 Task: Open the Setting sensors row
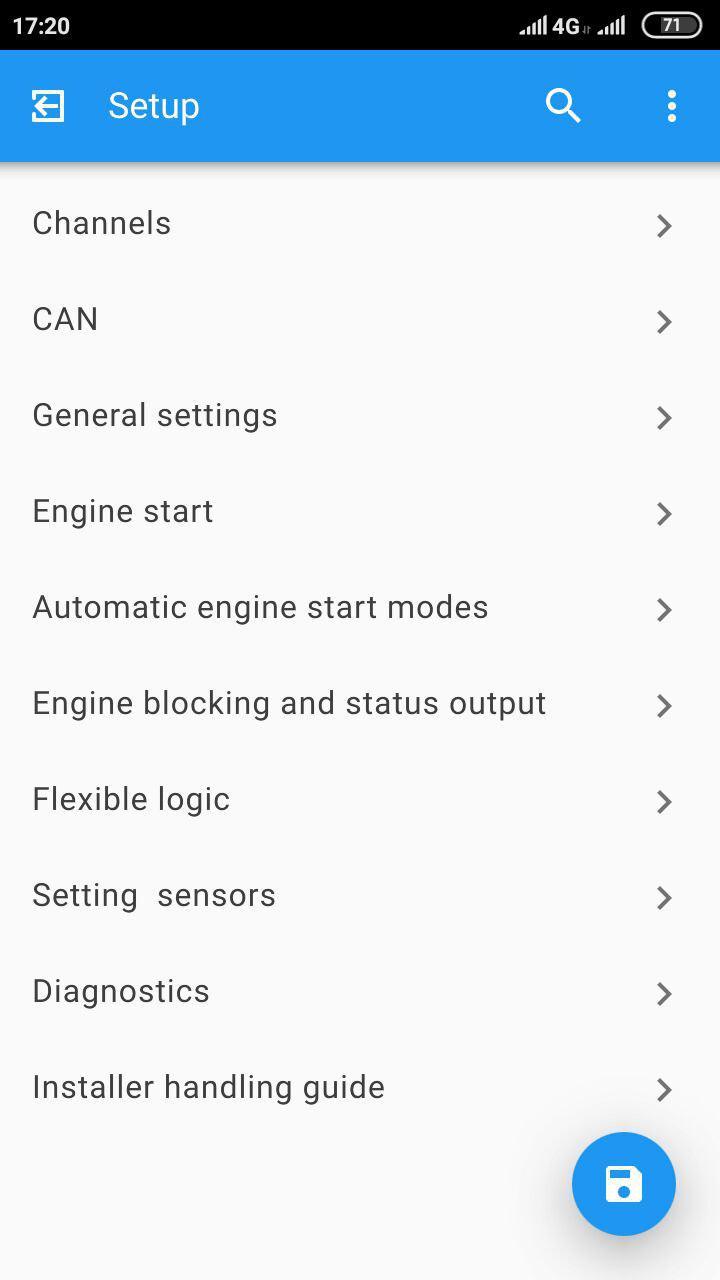[360, 896]
